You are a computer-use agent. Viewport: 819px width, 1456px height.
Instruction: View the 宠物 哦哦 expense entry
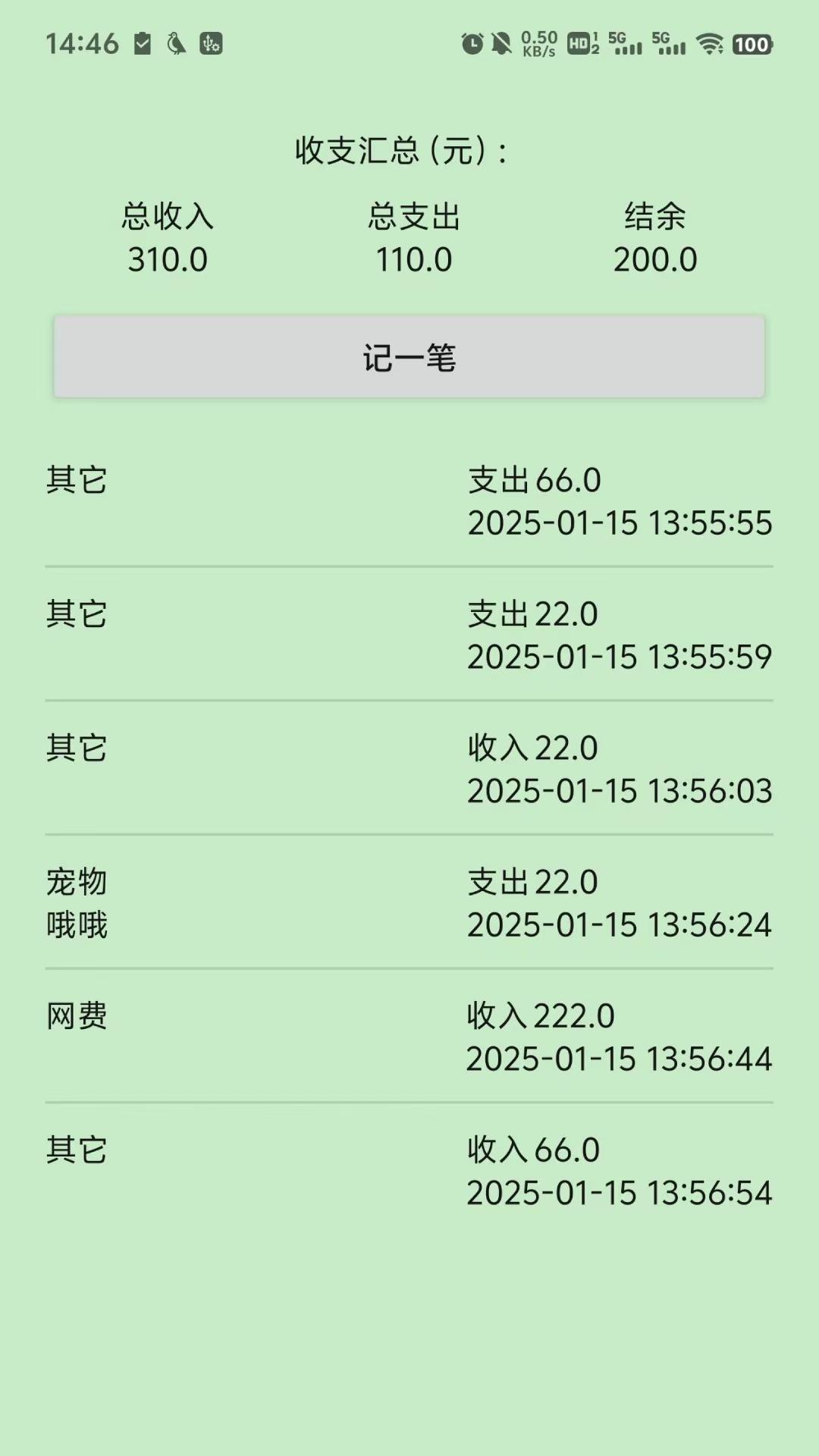click(409, 902)
